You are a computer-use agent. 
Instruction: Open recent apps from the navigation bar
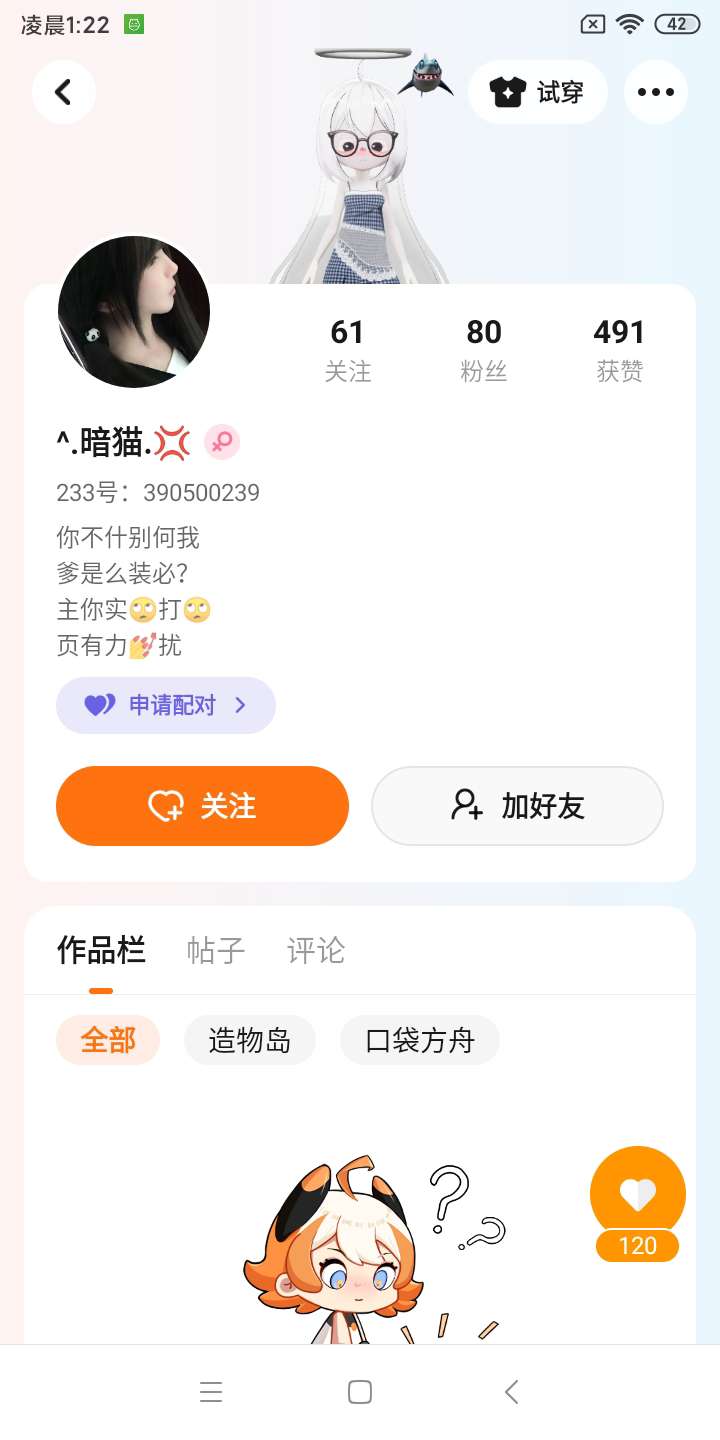(211, 1392)
